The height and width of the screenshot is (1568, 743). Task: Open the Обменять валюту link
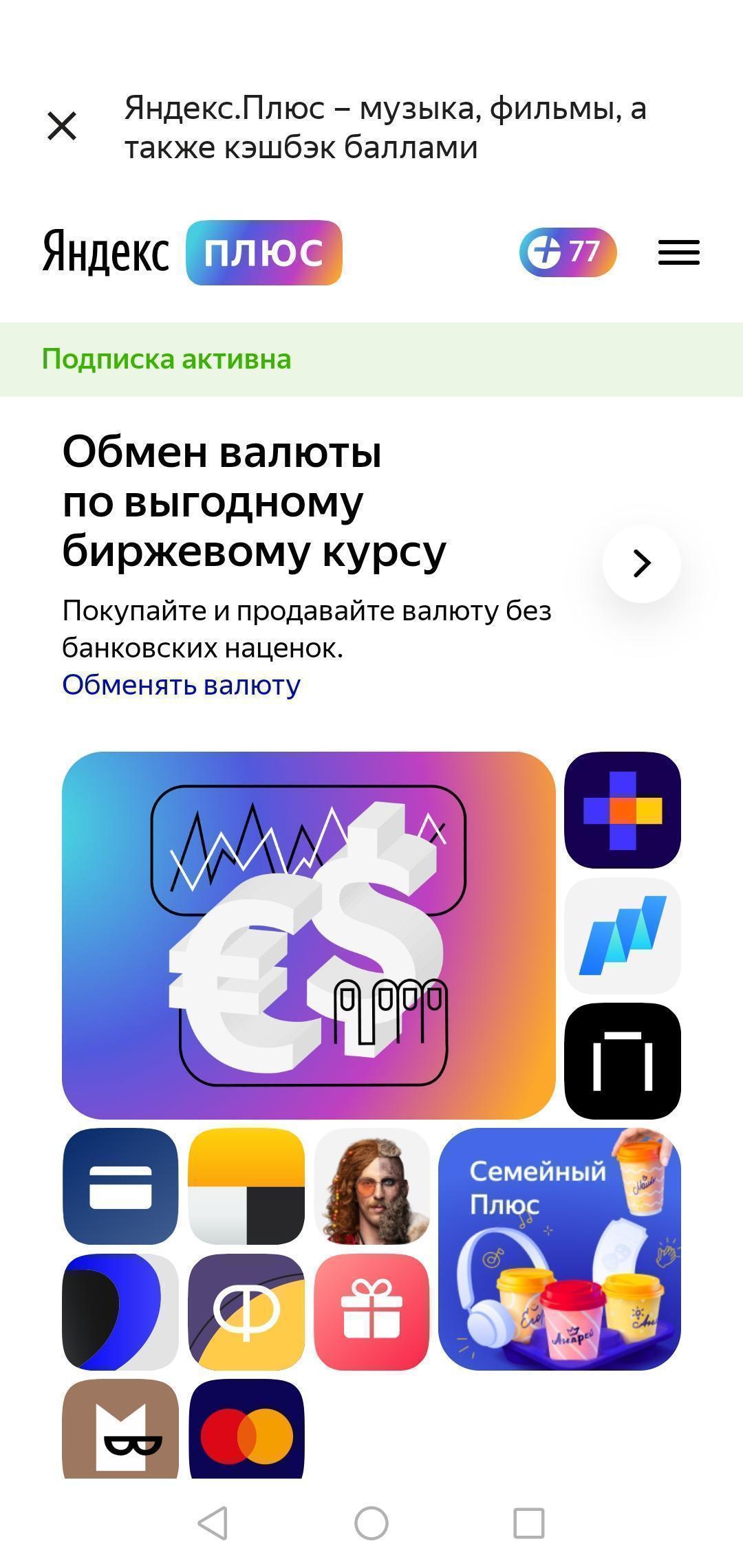coord(182,685)
